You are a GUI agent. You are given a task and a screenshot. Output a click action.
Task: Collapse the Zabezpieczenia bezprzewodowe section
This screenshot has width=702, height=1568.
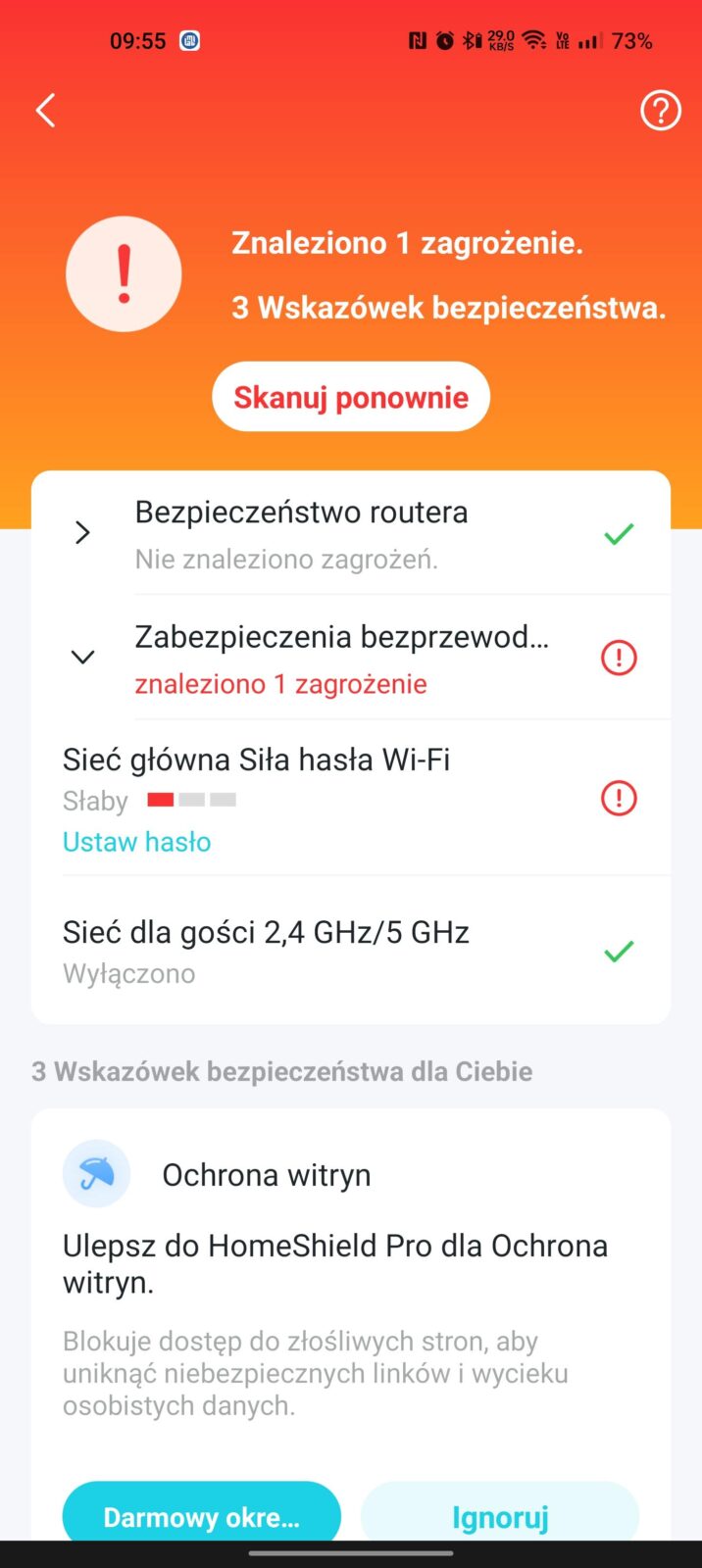[83, 657]
